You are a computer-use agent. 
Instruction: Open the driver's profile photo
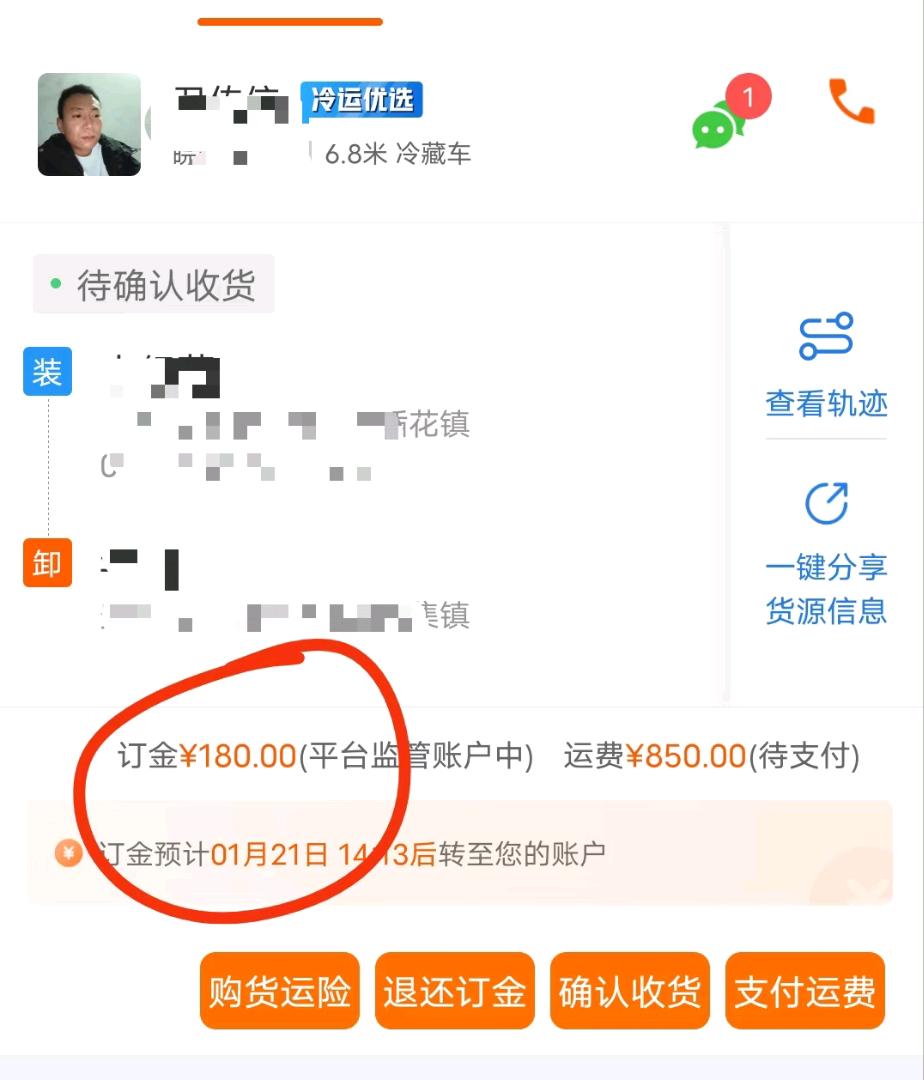89,124
